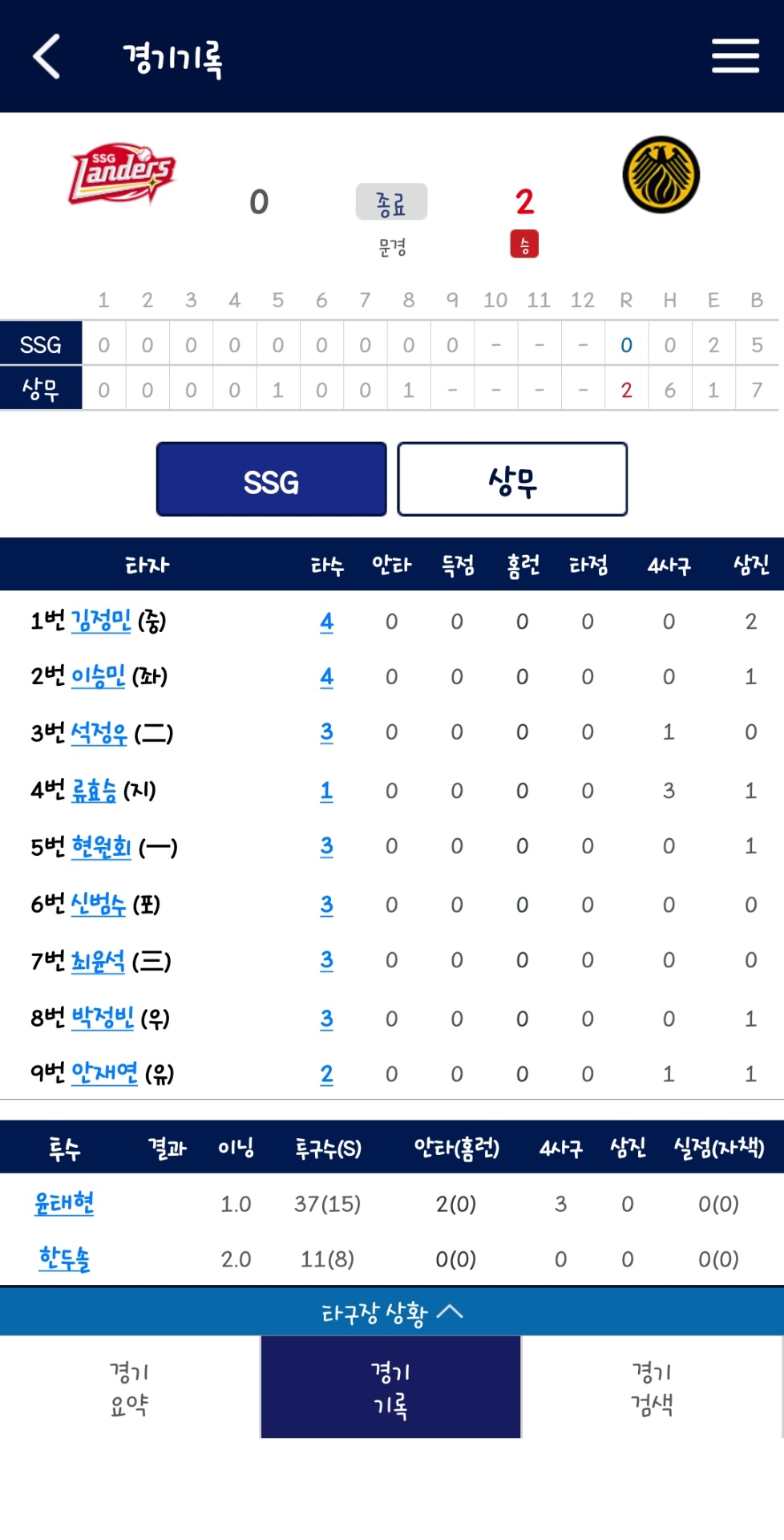Open batter 김정민's player page

101,620
